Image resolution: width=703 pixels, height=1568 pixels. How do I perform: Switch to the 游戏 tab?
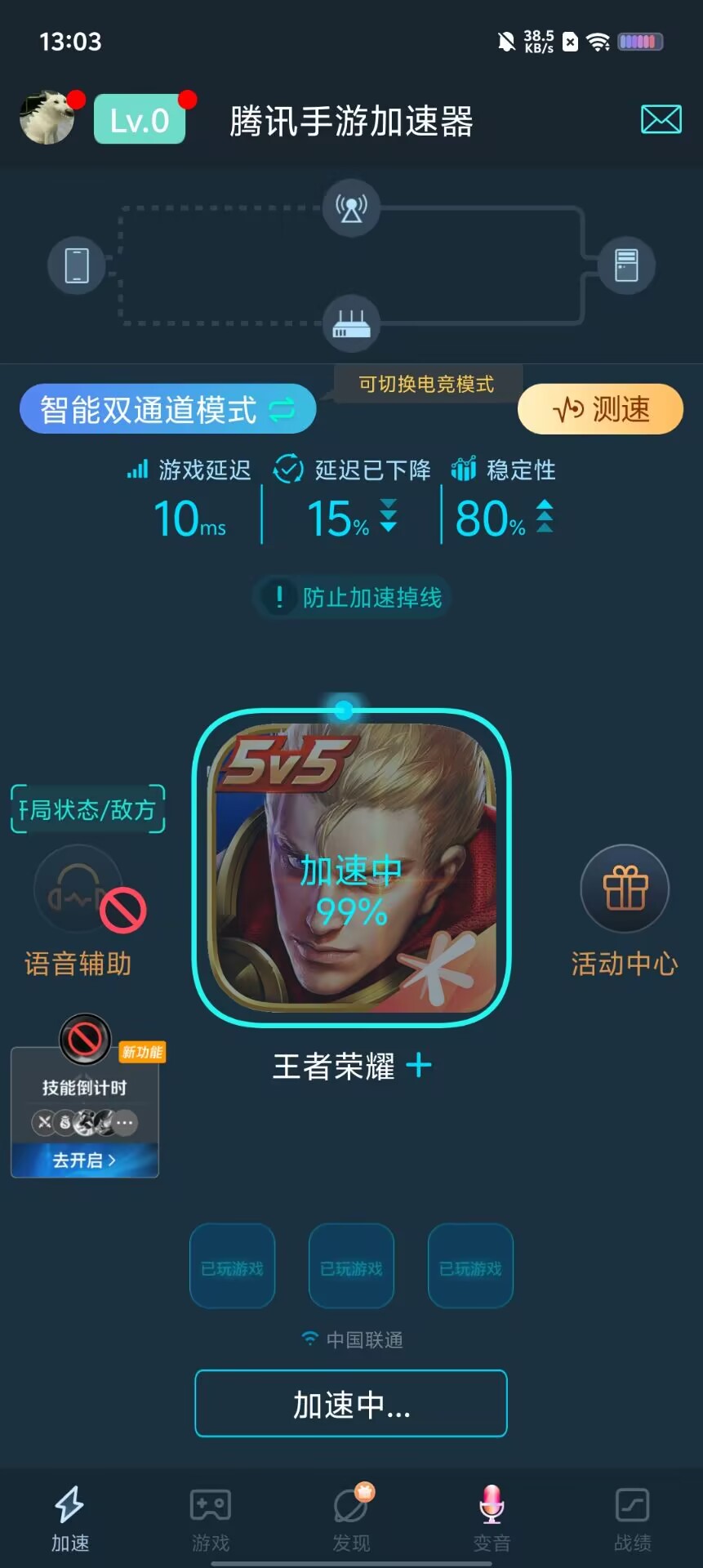(211, 1519)
